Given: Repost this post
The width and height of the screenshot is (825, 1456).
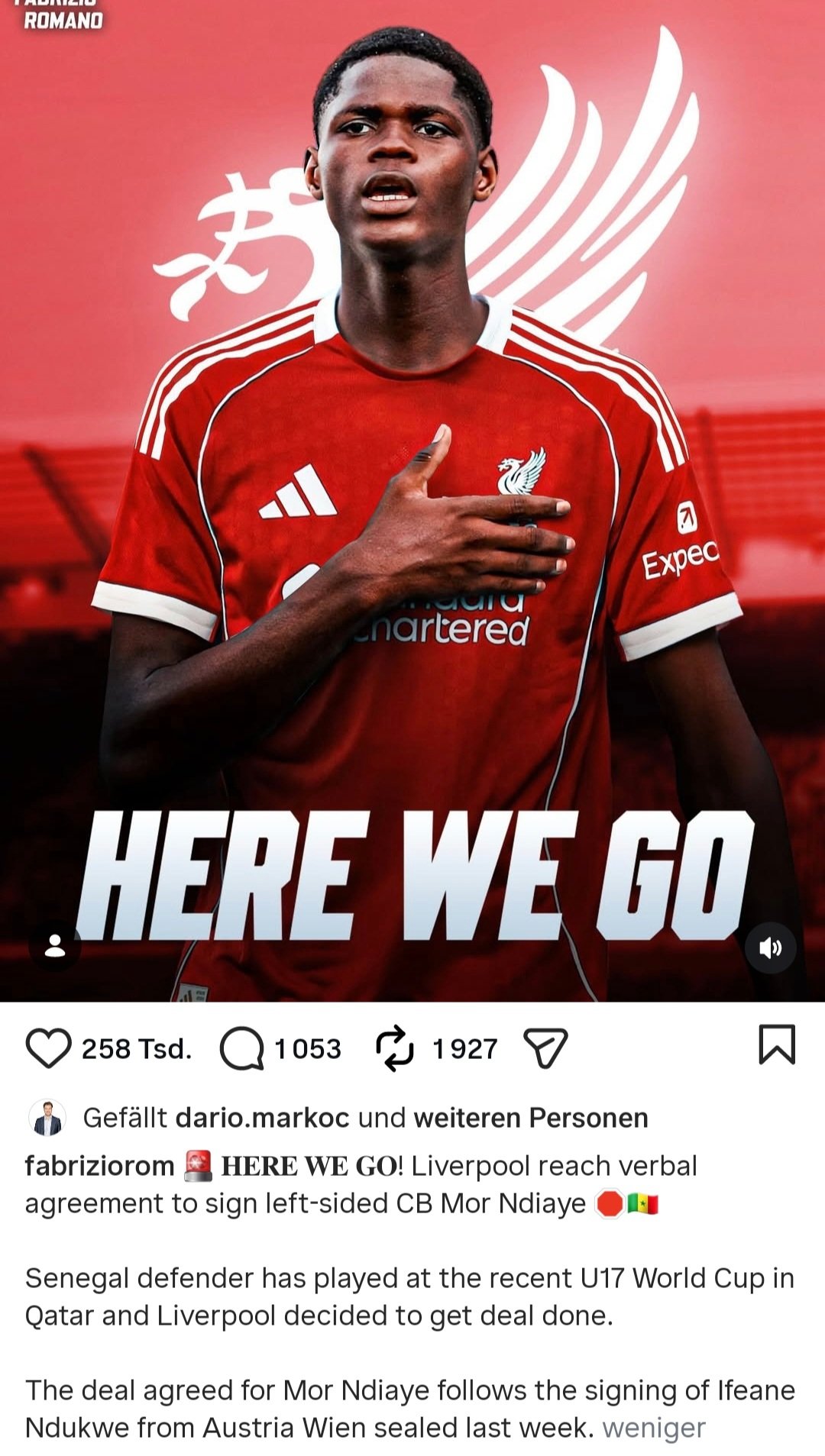Looking at the screenshot, I should [x=394, y=1048].
